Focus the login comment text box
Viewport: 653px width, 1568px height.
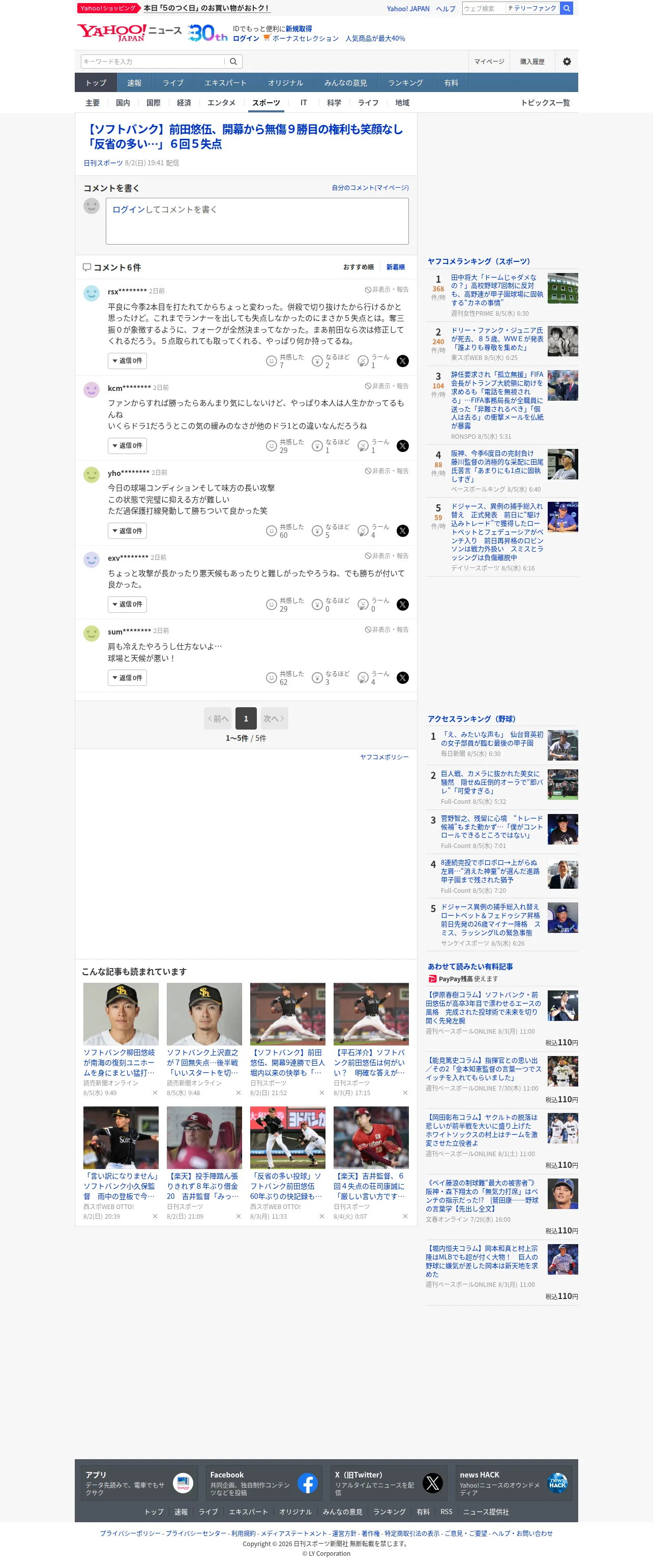pyautogui.click(x=257, y=221)
